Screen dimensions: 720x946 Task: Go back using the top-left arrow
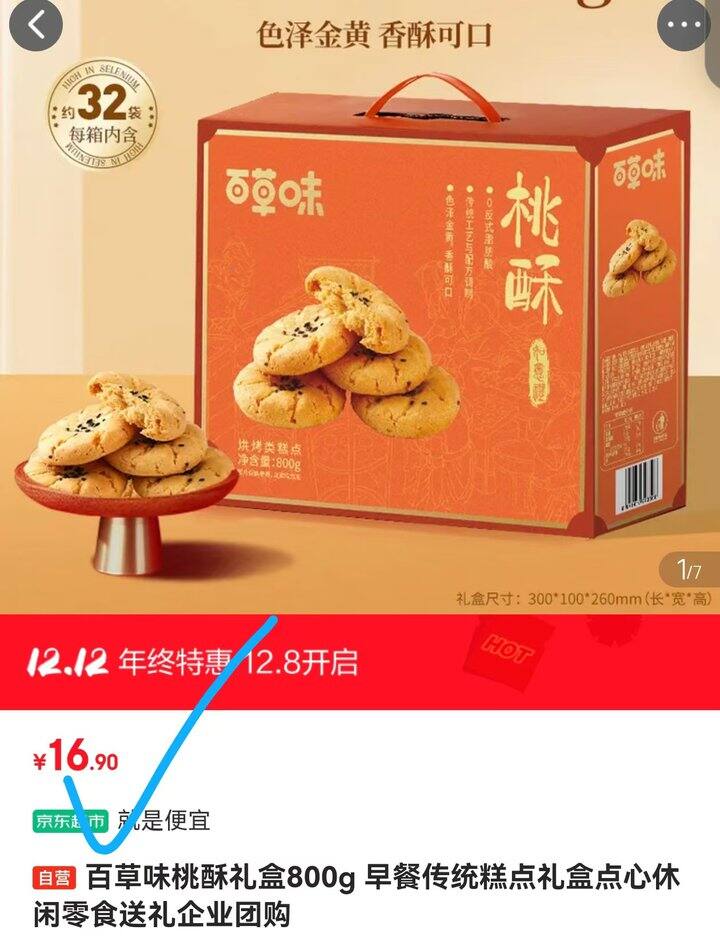(36, 26)
